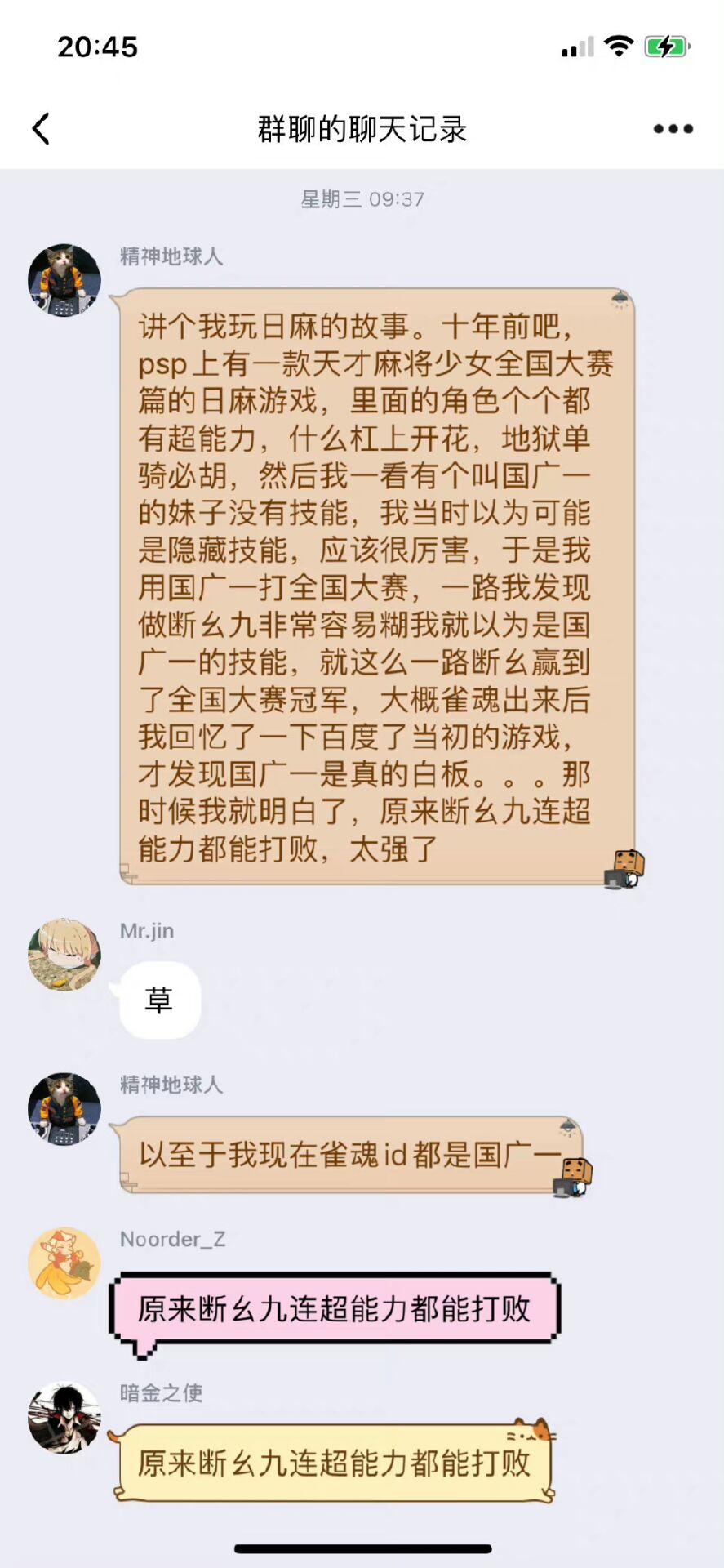The image size is (724, 1568).
Task: View 暗金之使's profile avatar
Action: (x=64, y=1417)
